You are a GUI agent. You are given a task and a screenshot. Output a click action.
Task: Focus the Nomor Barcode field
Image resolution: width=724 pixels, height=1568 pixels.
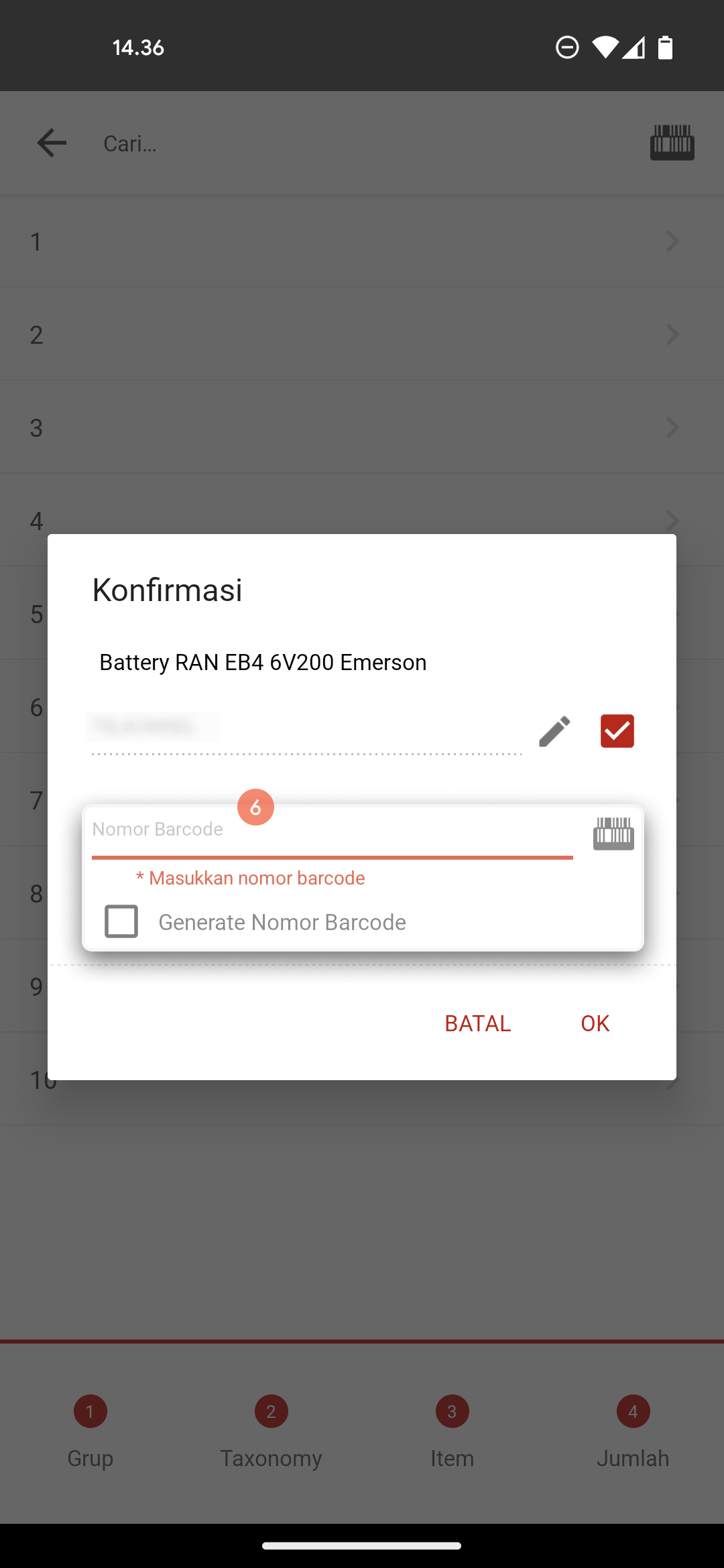tap(333, 833)
